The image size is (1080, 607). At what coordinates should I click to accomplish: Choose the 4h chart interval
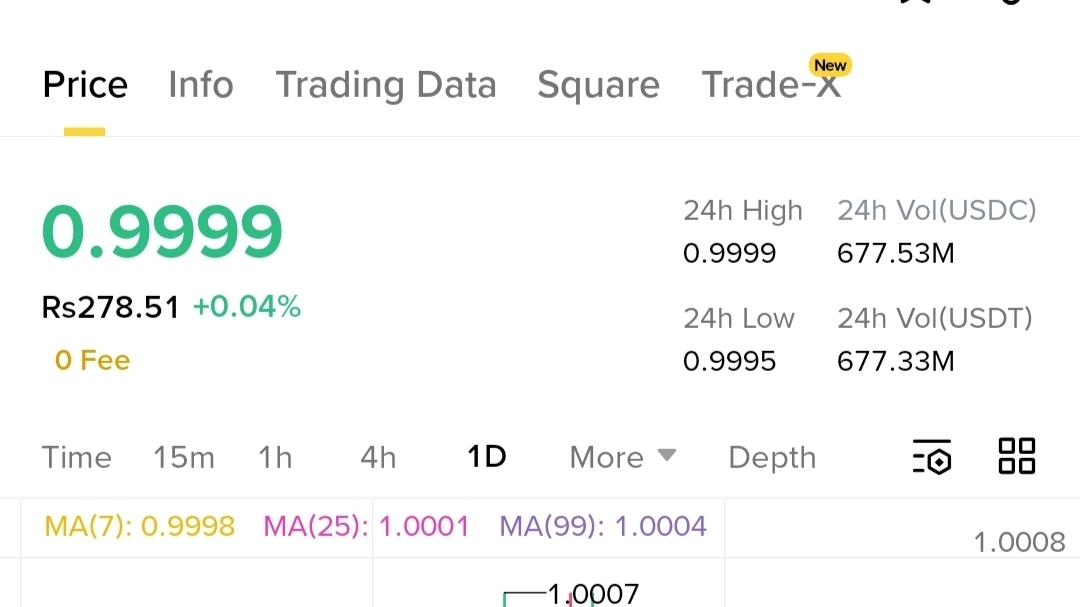378,457
